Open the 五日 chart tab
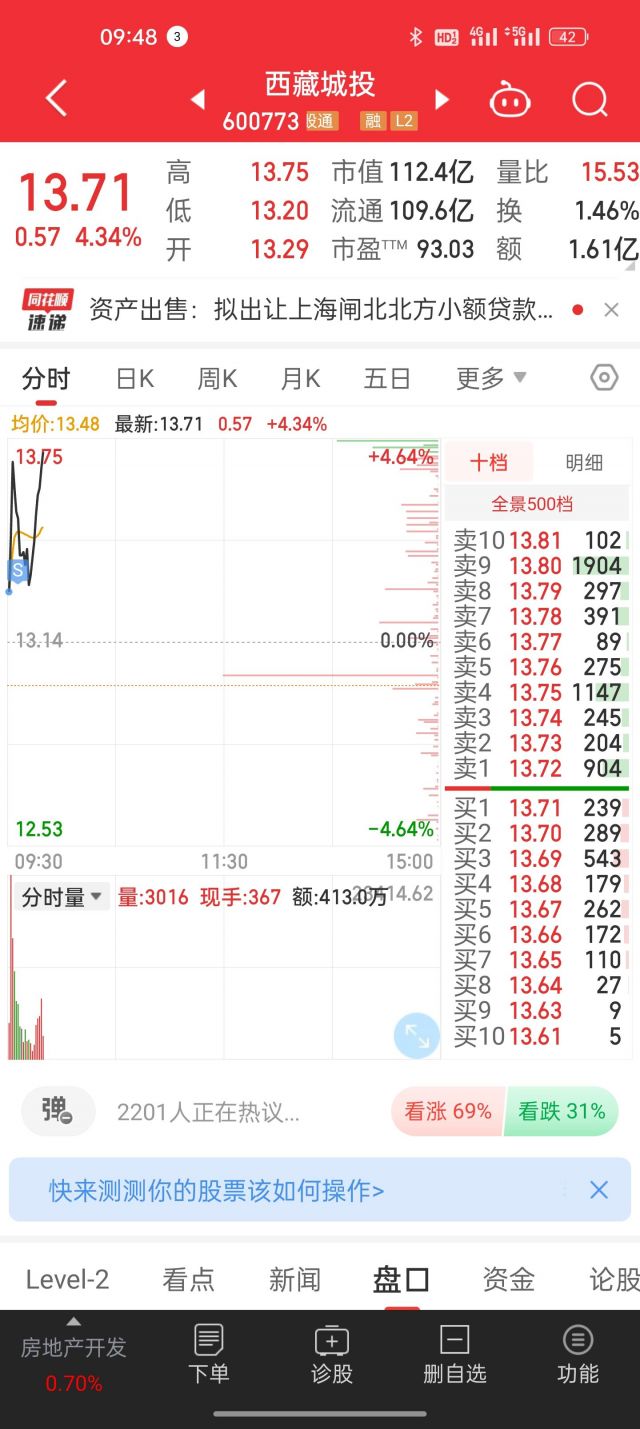The width and height of the screenshot is (640, 1429). (x=387, y=379)
